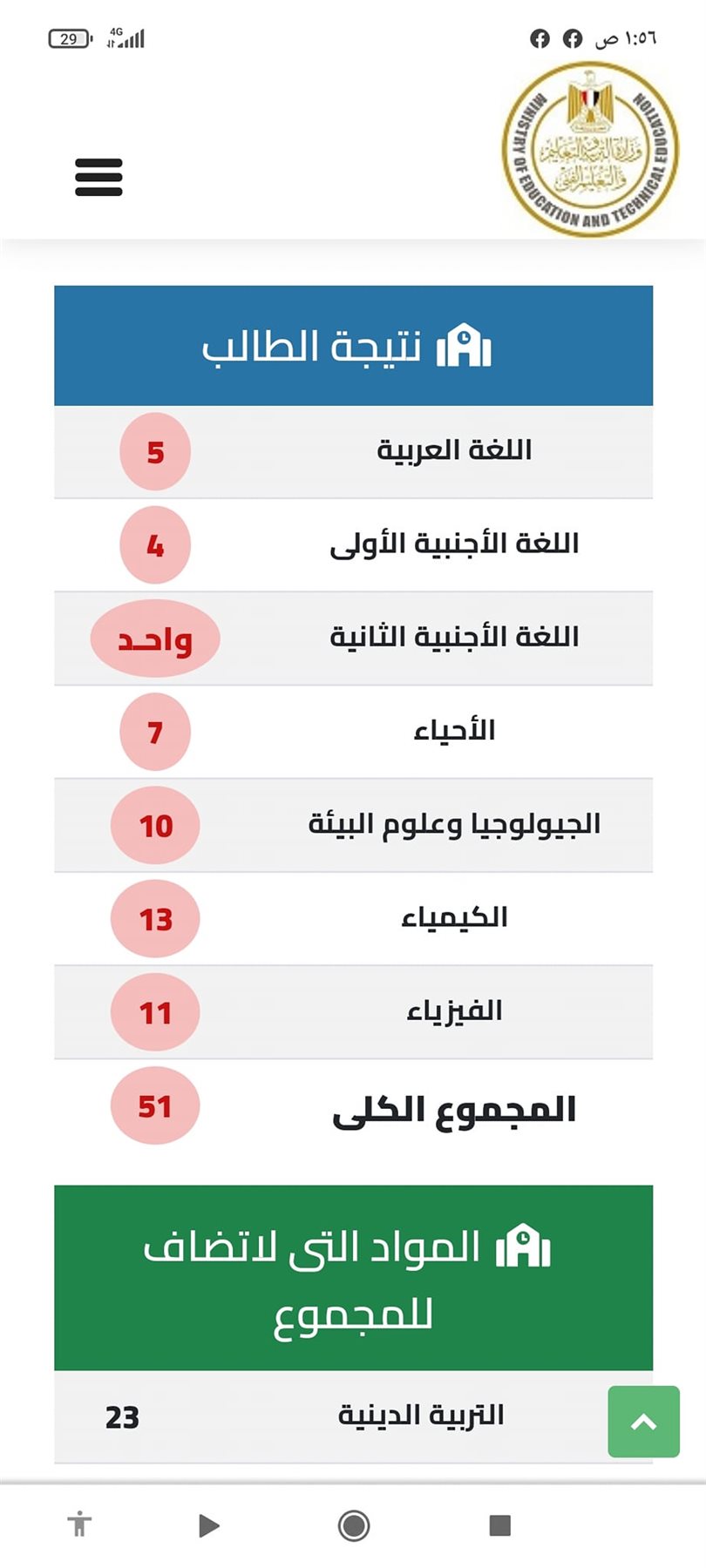Screen dimensions: 706x1568
Task: Tap the green scroll-to-top button
Action: (643, 1421)
